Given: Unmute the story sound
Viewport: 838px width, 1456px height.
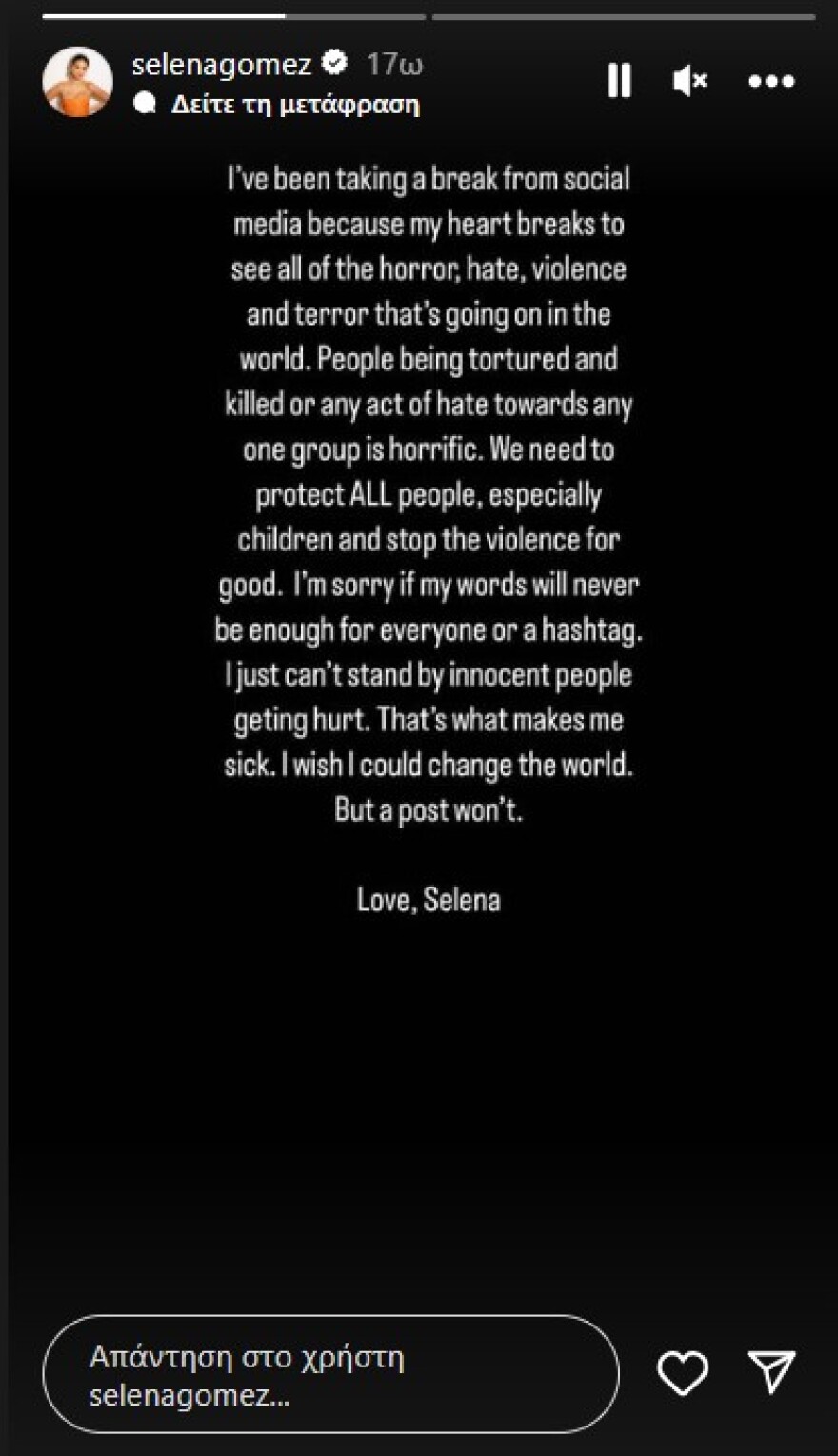Looking at the screenshot, I should point(689,81).
